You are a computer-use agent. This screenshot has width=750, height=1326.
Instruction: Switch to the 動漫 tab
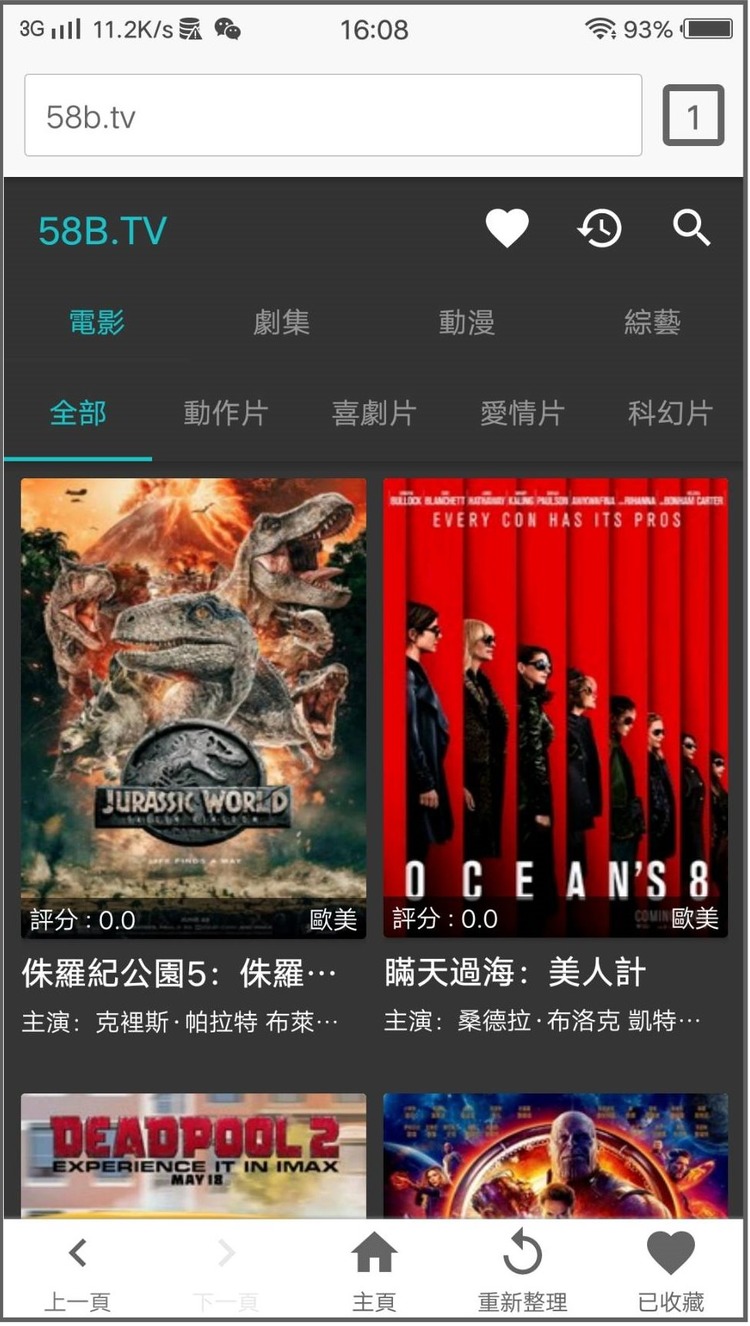(466, 322)
